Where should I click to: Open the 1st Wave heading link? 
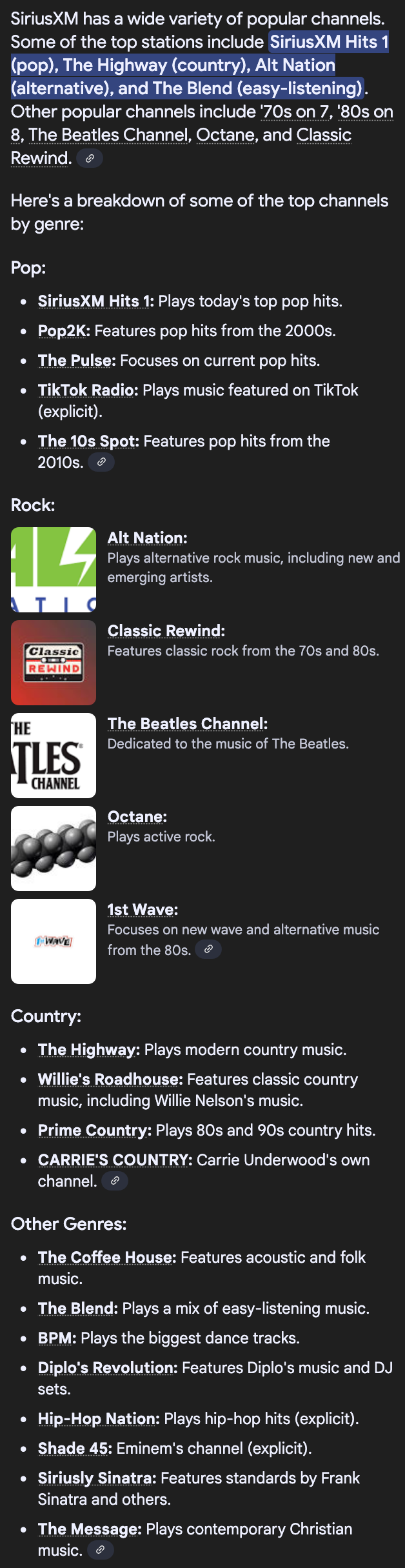(x=143, y=910)
